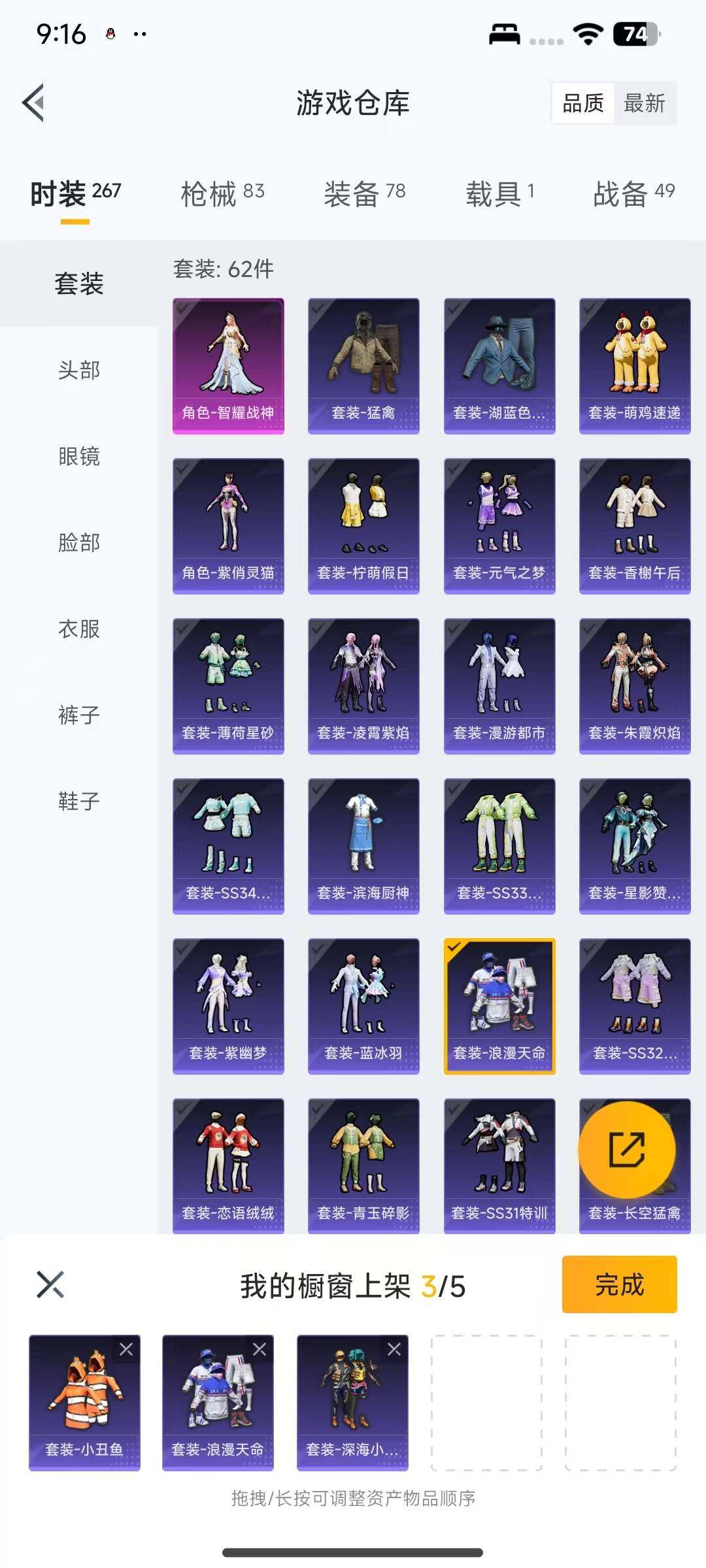Pick the 套装-萌鸡速递 outfit

pyautogui.click(x=635, y=366)
